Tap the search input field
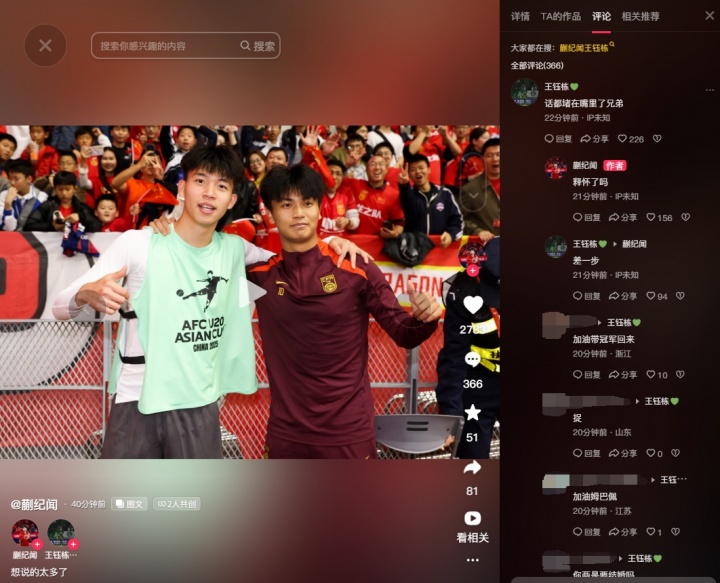720x583 pixels. tap(165, 46)
